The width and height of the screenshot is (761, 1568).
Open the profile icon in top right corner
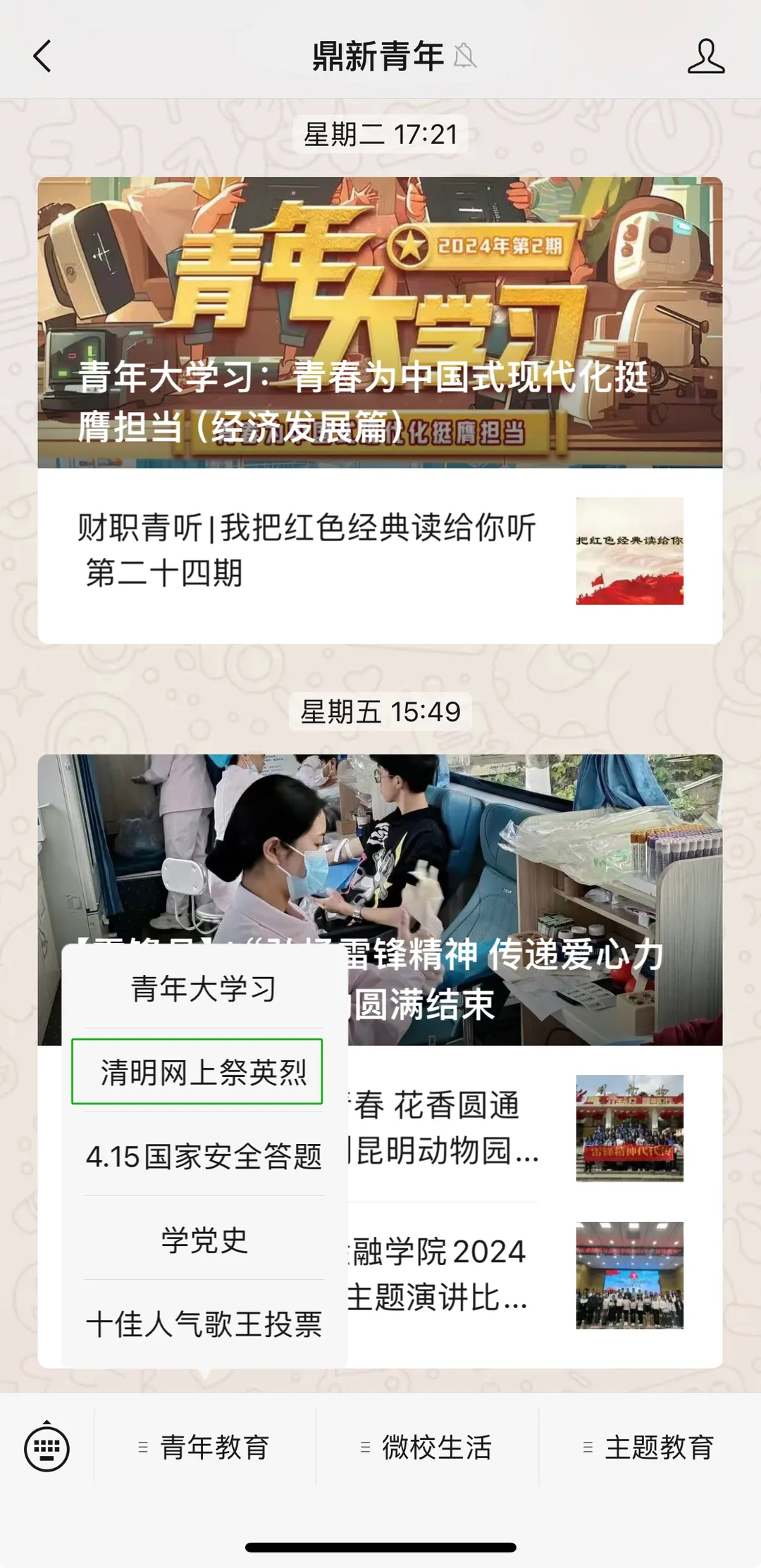(x=707, y=56)
